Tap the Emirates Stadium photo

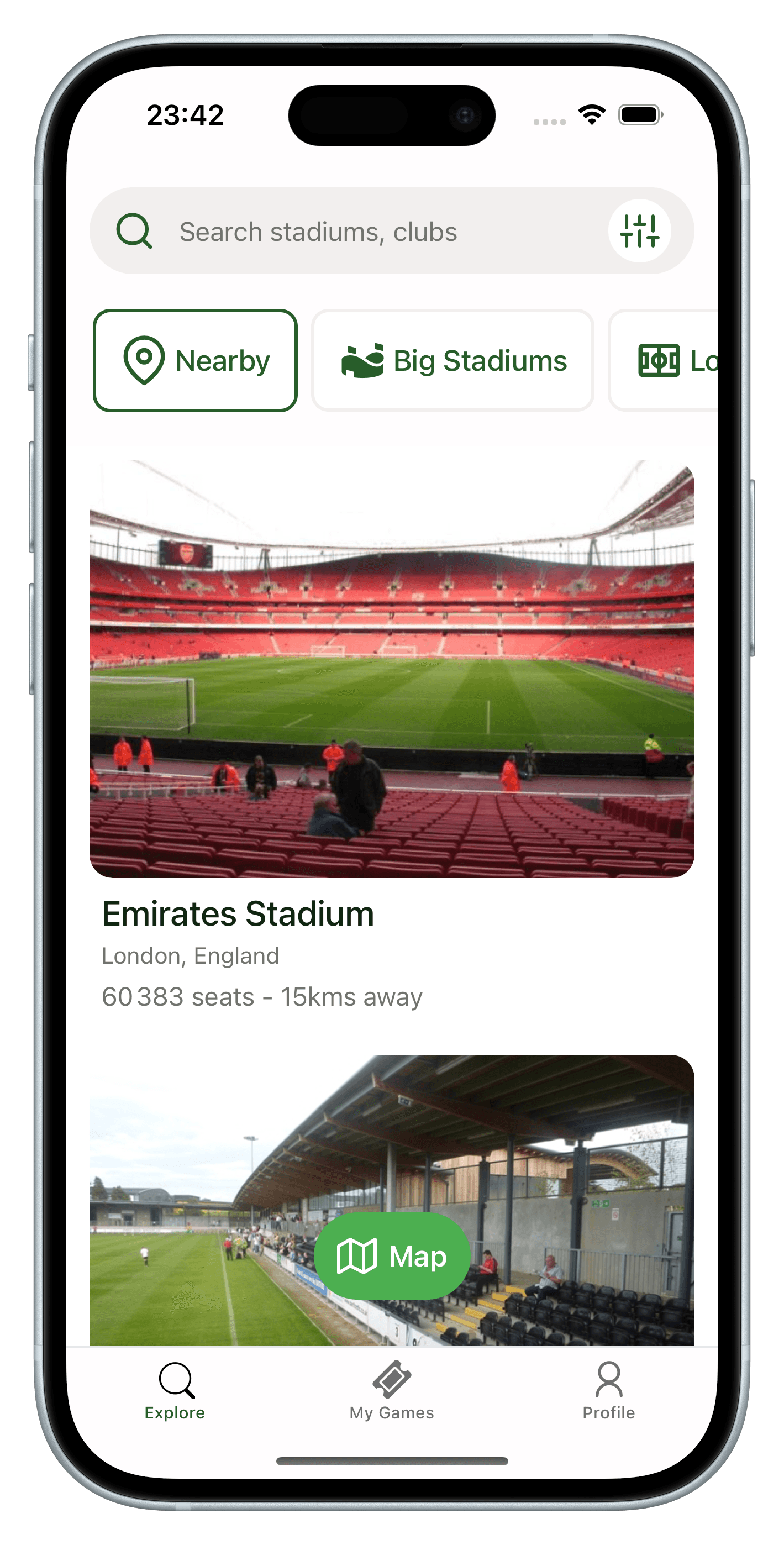392,666
